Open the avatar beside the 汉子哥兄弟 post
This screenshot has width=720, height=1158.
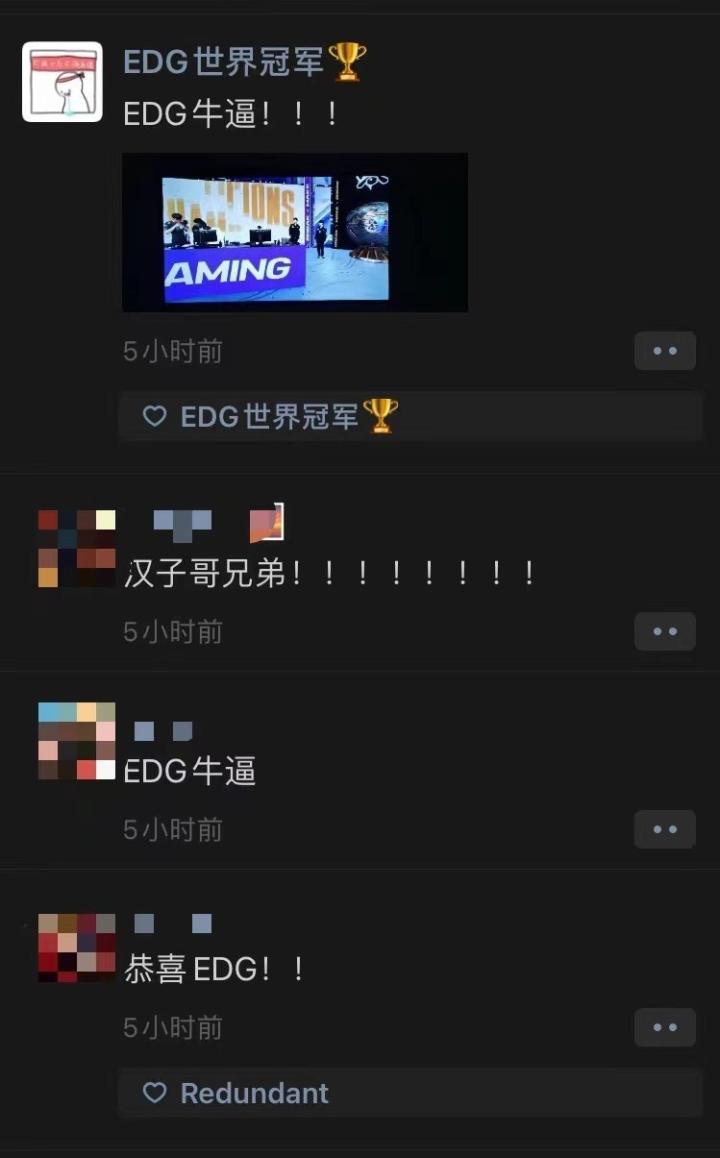[x=76, y=548]
